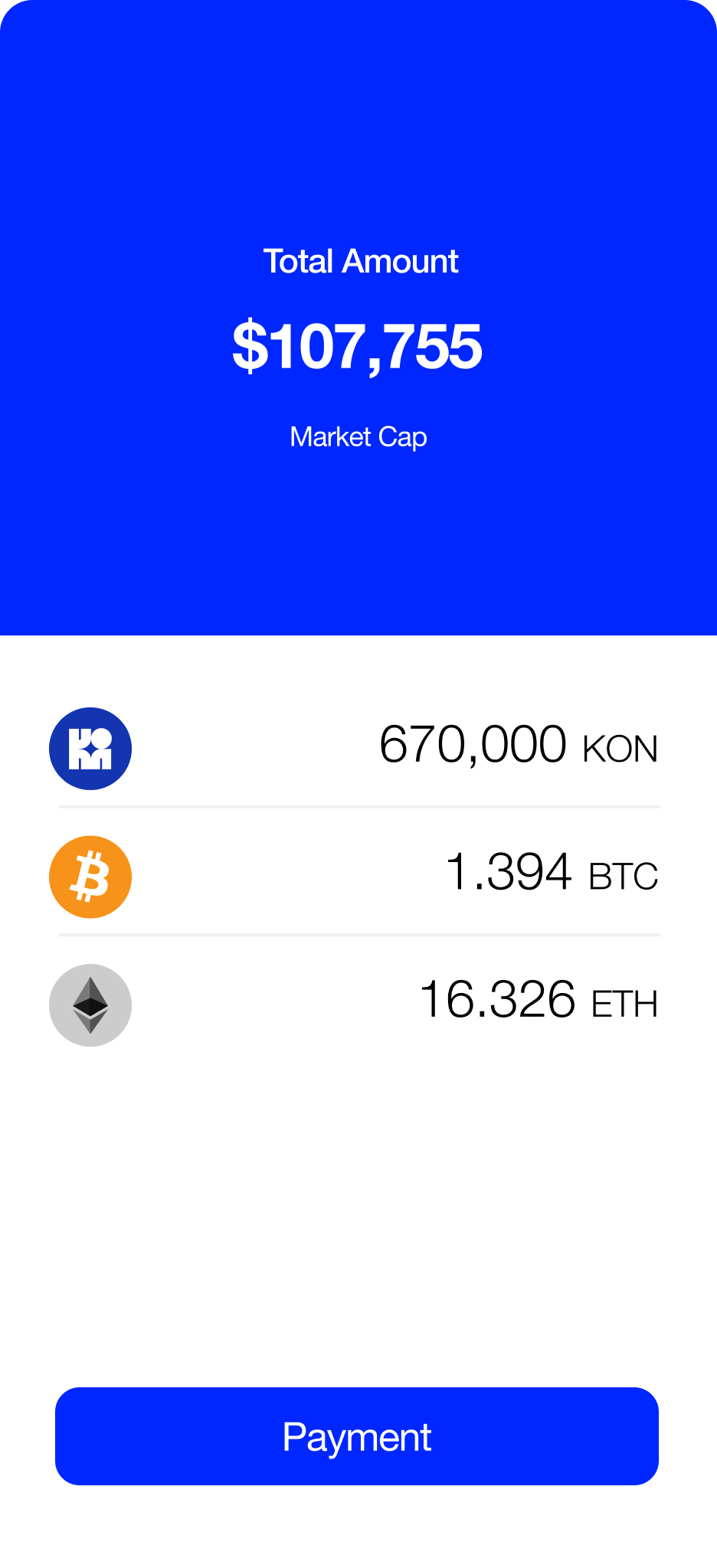Select the 1.394 BTC row

click(x=358, y=876)
